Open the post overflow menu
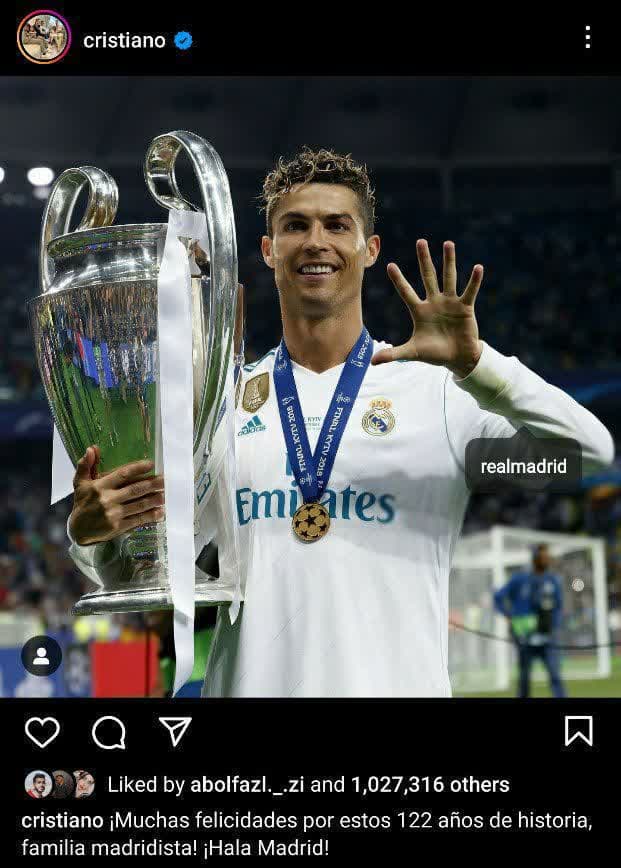 point(587,38)
